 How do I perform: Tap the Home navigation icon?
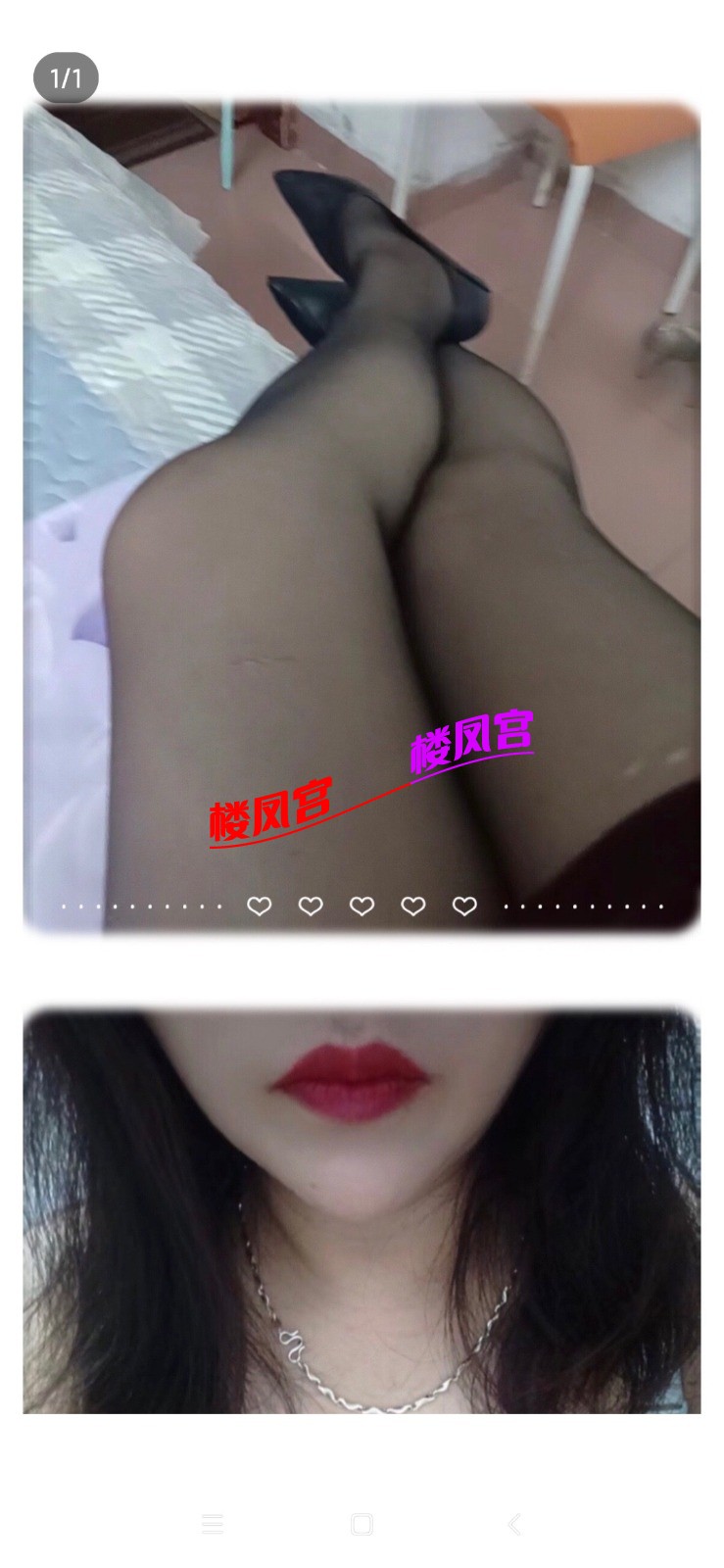click(x=362, y=1524)
